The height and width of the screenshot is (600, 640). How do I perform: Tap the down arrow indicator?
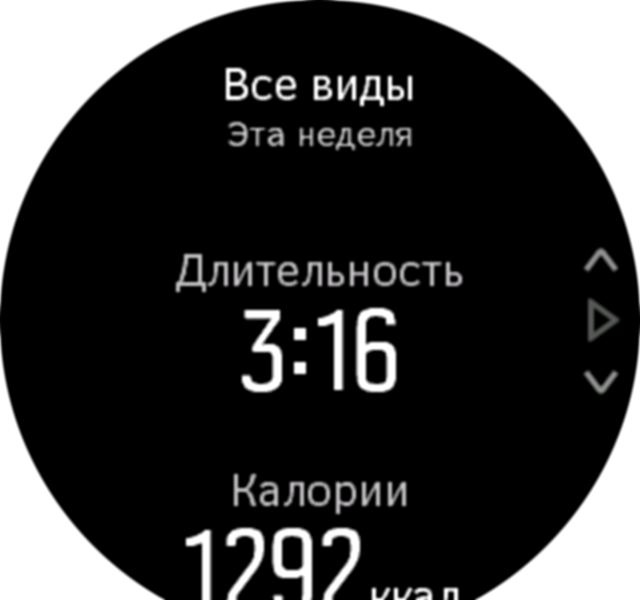(600, 381)
